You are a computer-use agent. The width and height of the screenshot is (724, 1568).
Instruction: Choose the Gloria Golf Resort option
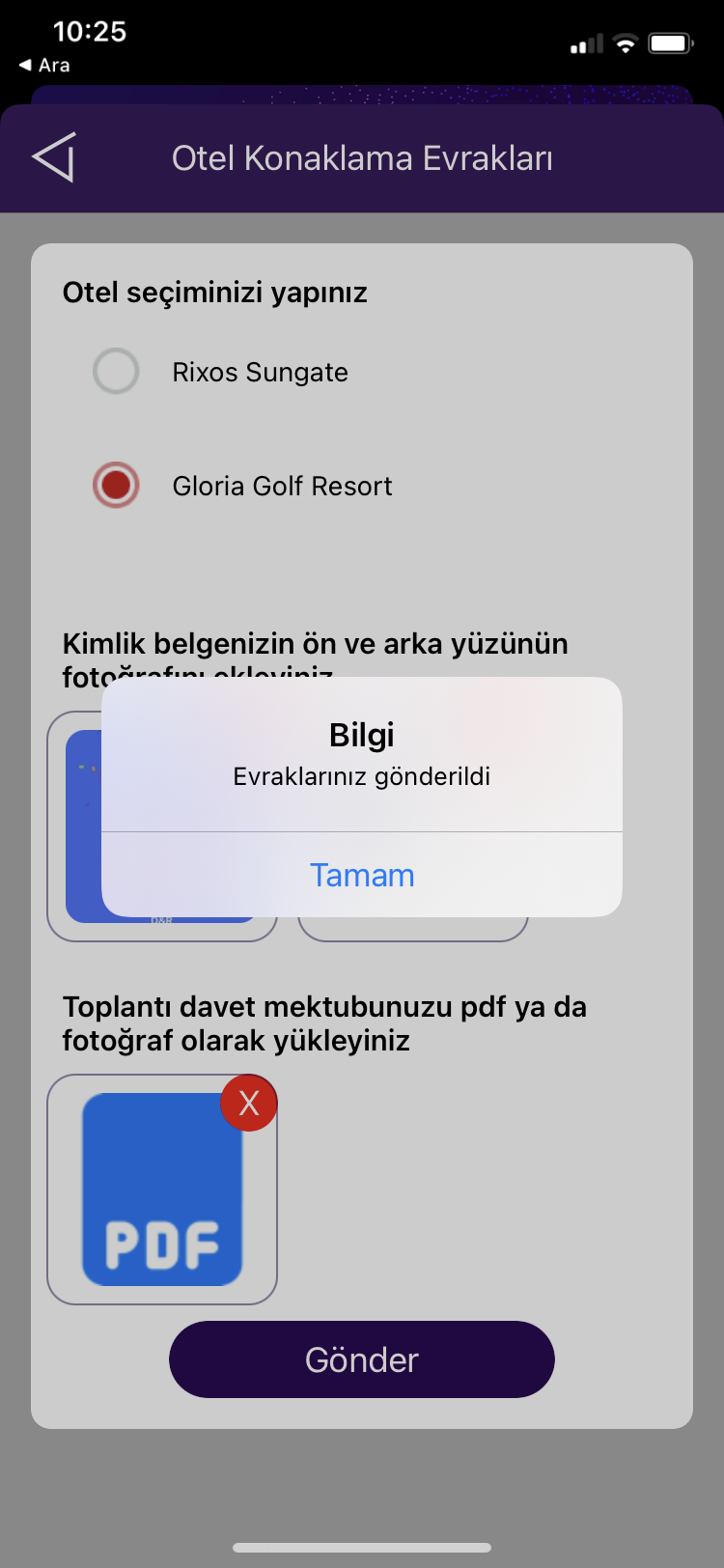click(117, 485)
